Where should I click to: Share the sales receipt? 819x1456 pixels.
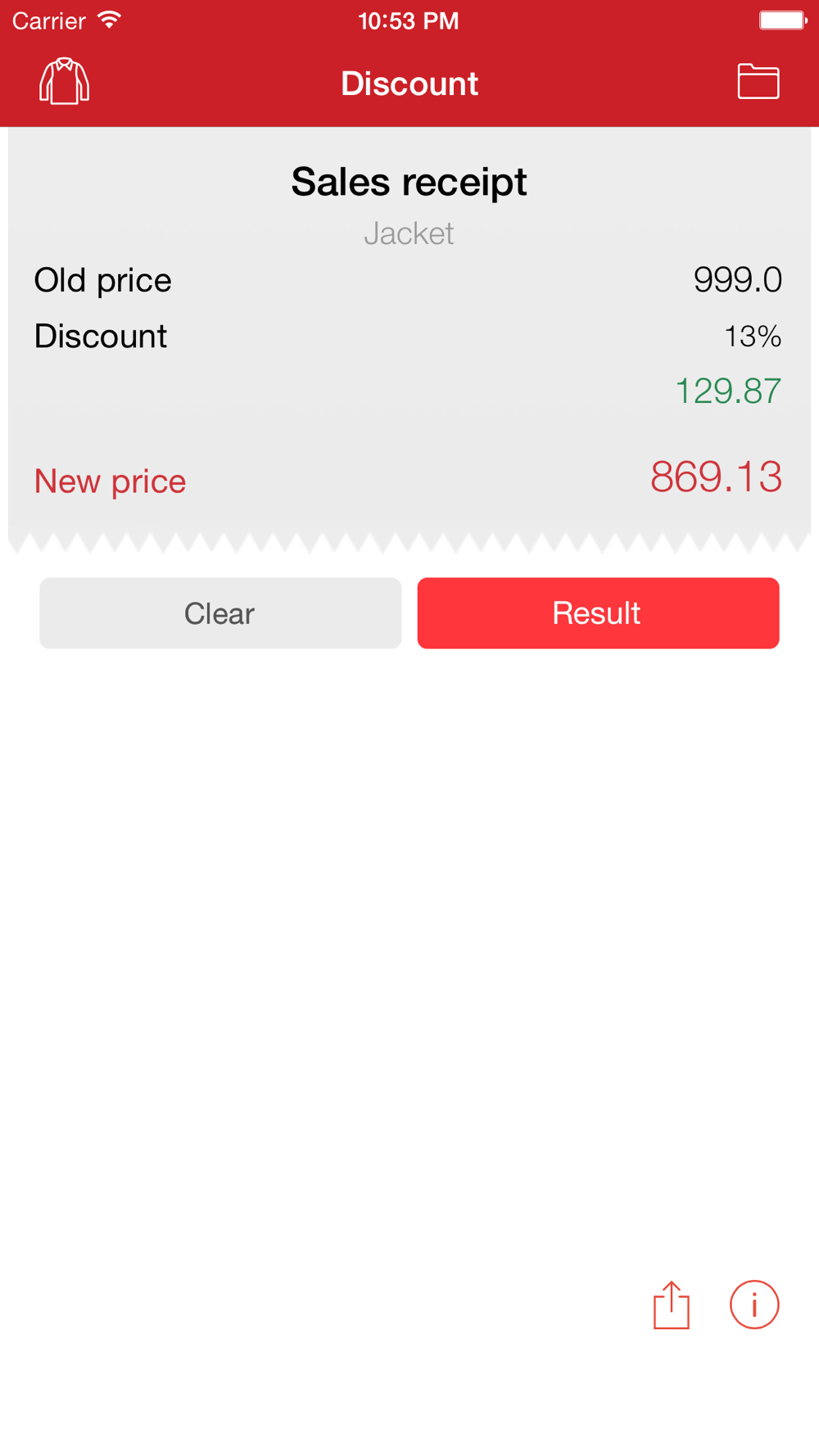(x=672, y=1305)
